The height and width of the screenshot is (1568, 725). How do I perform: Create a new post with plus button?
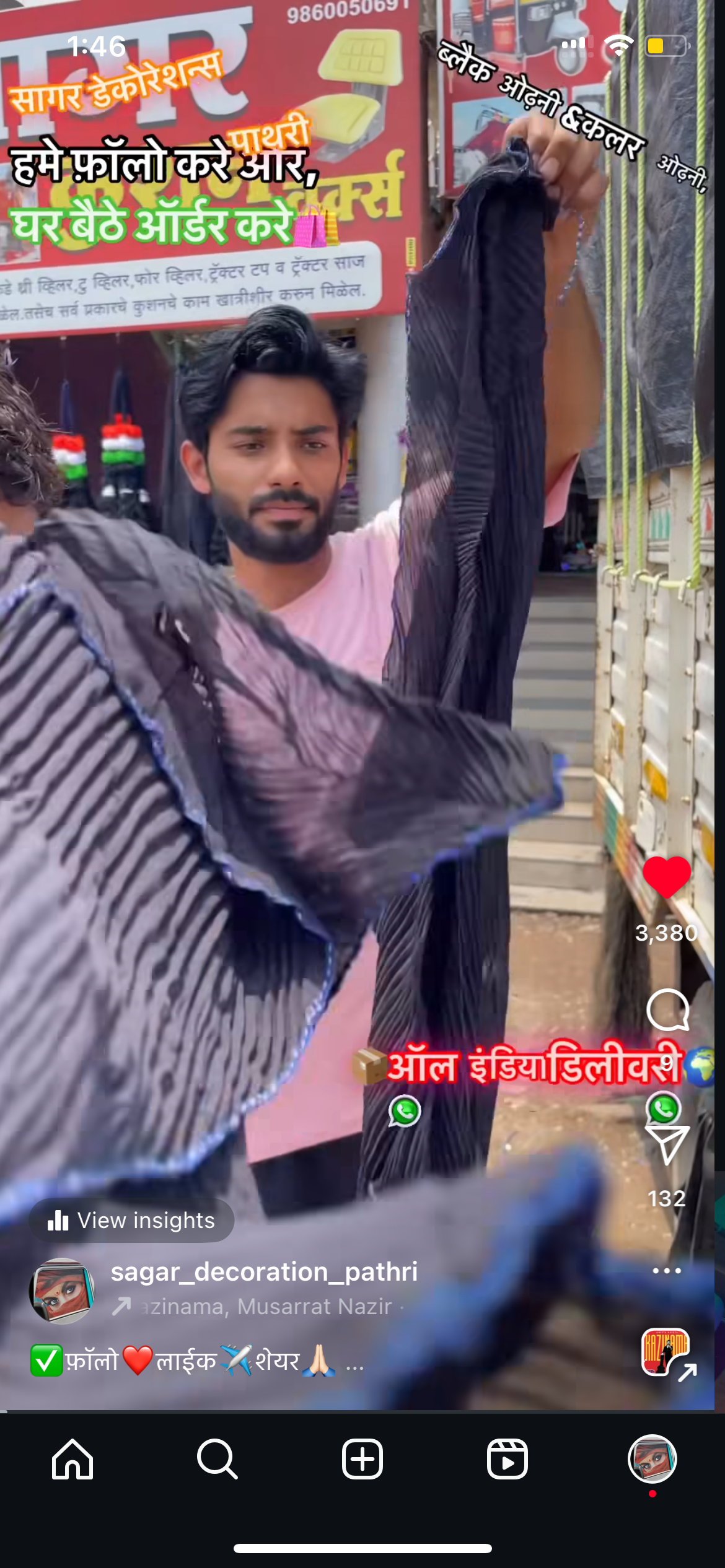tap(362, 1458)
